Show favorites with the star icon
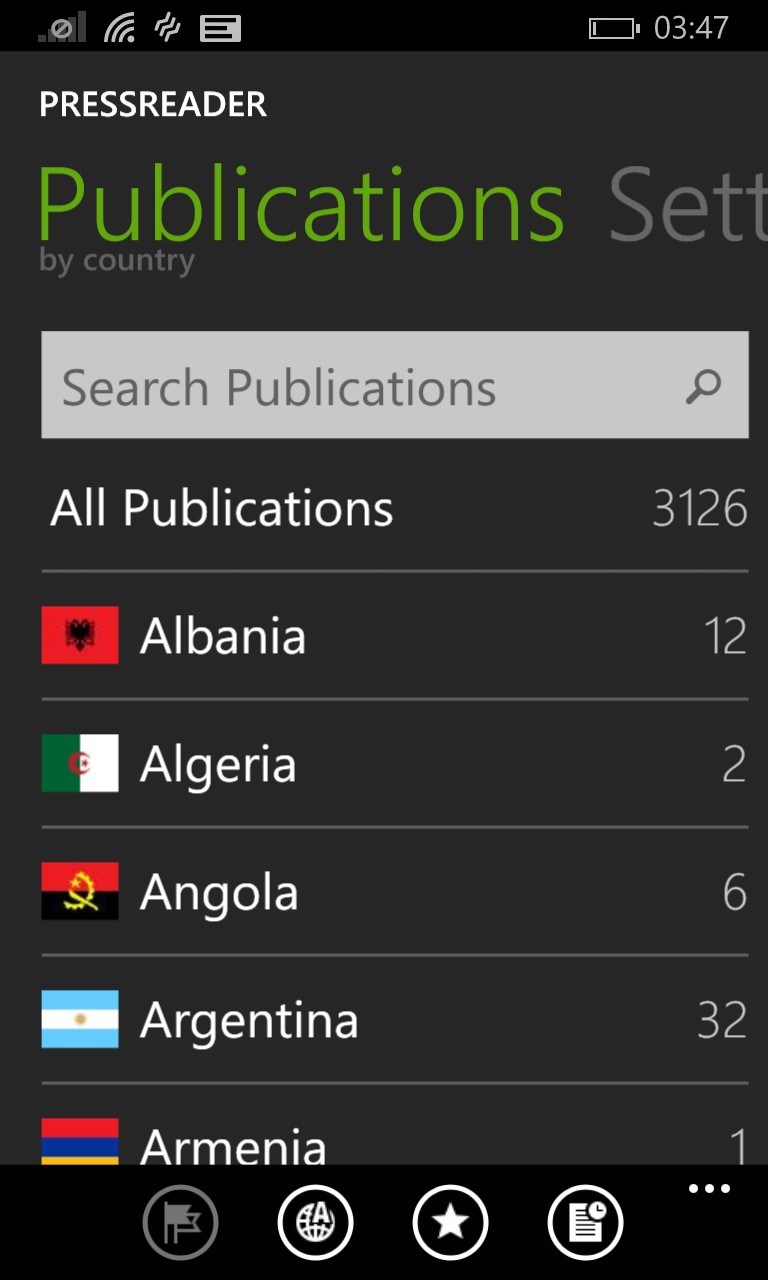Viewport: 768px width, 1280px height. pos(450,1221)
